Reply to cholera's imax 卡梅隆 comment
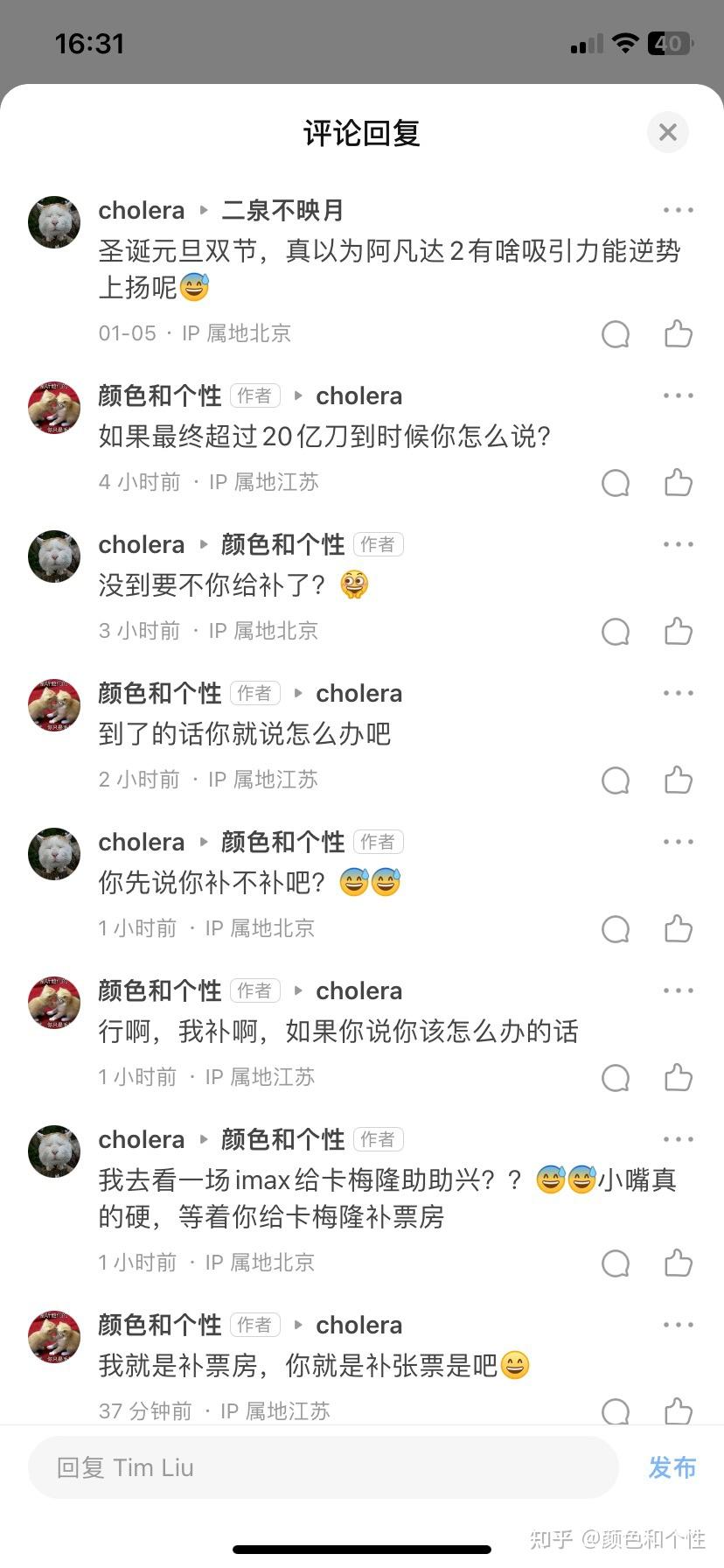724x1568 pixels. [x=616, y=1263]
